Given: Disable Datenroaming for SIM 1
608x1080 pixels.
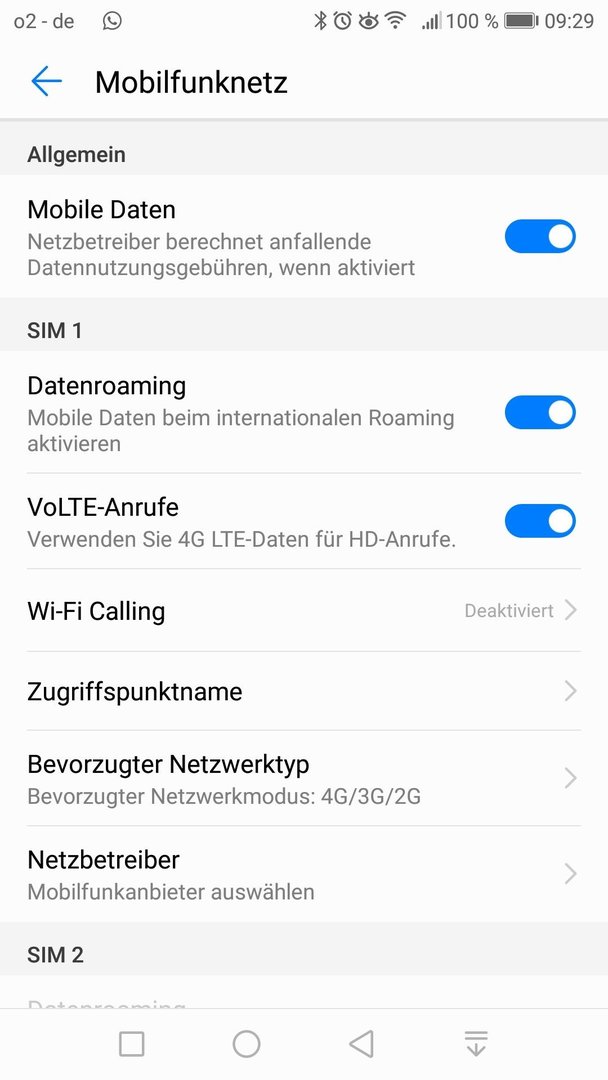Looking at the screenshot, I should (x=540, y=413).
